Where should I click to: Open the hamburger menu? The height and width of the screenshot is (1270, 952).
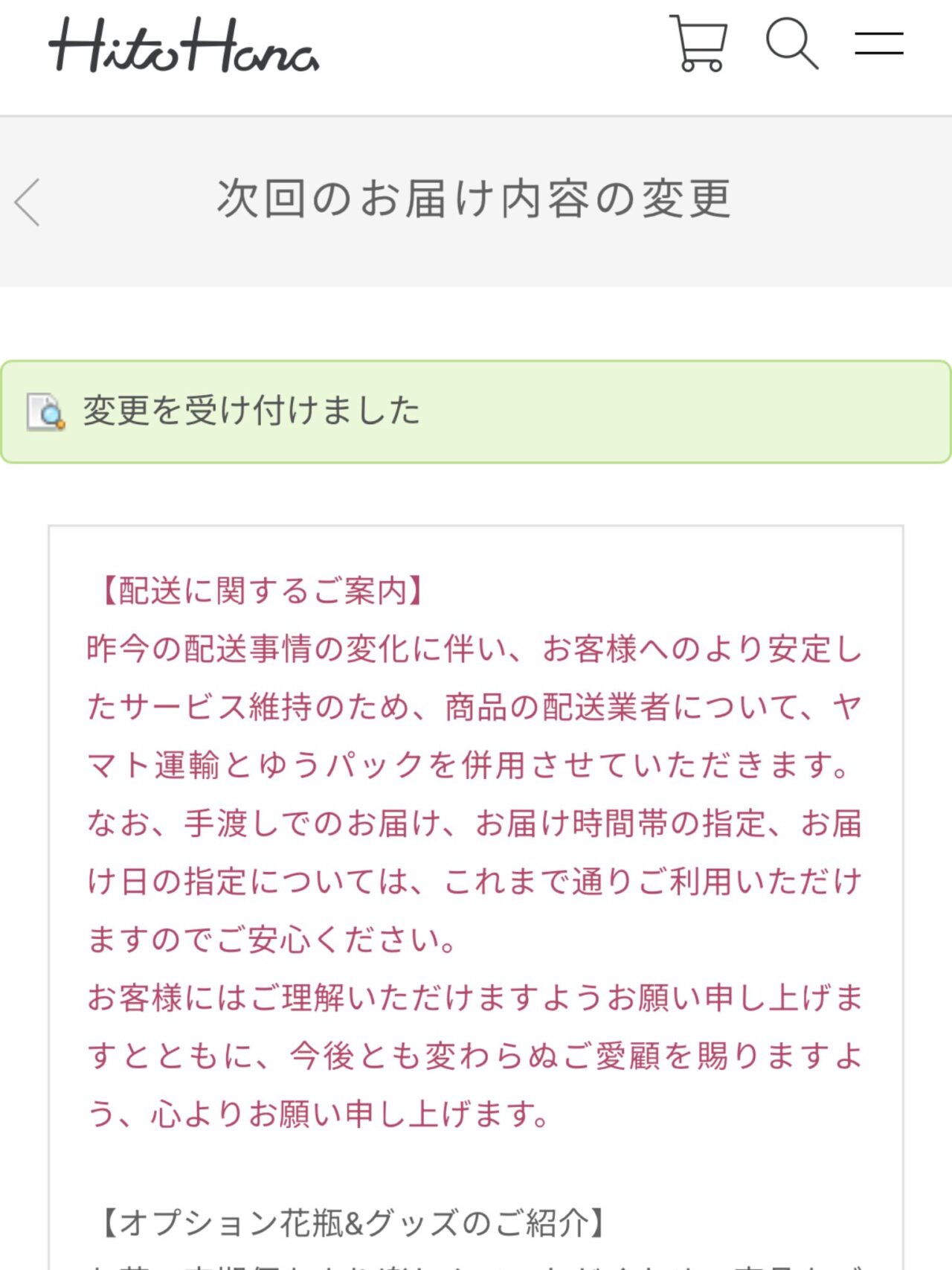coord(878,44)
